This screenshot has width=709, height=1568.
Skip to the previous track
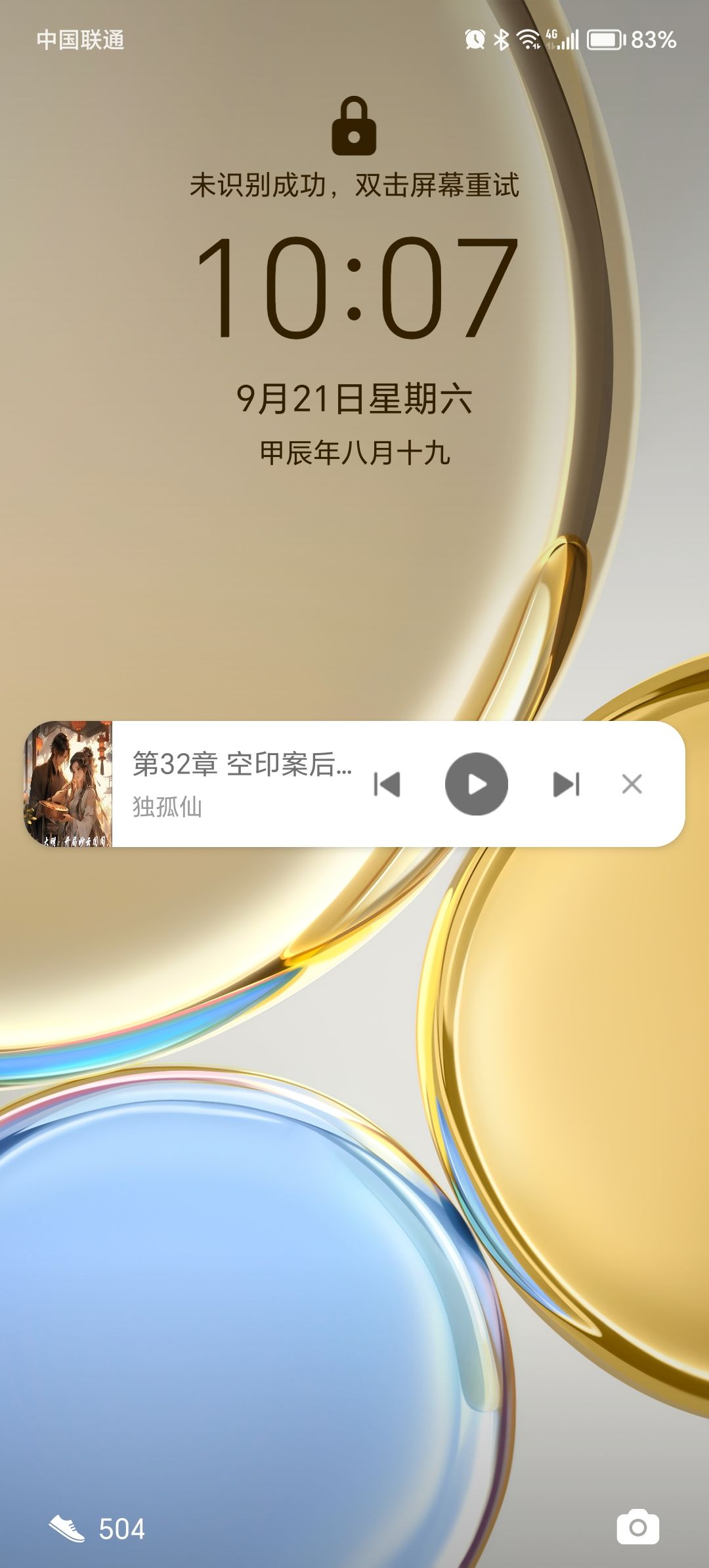click(x=387, y=784)
